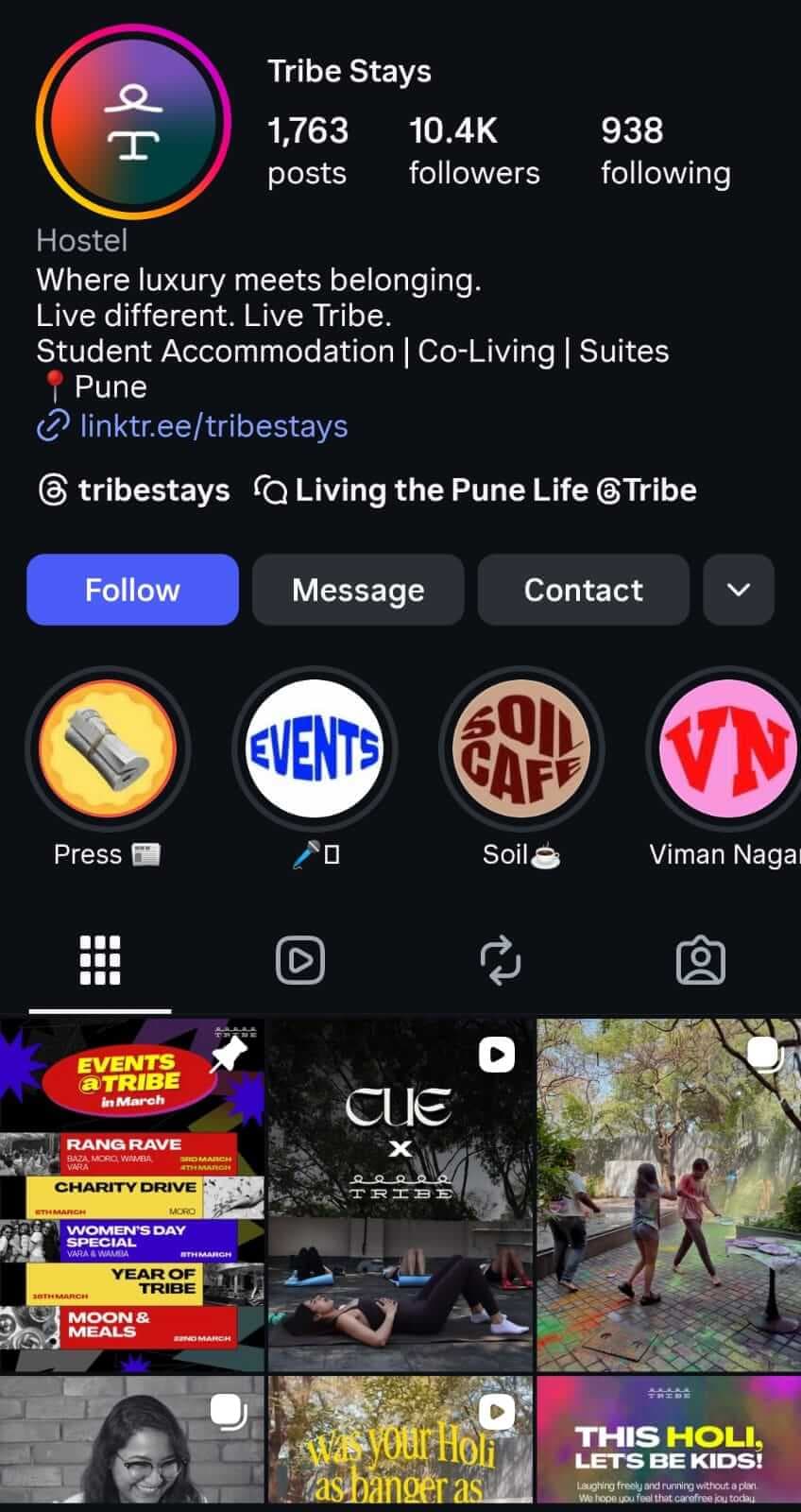This screenshot has height=1512, width=801.
Task: Tap the Contact button
Action: click(583, 590)
